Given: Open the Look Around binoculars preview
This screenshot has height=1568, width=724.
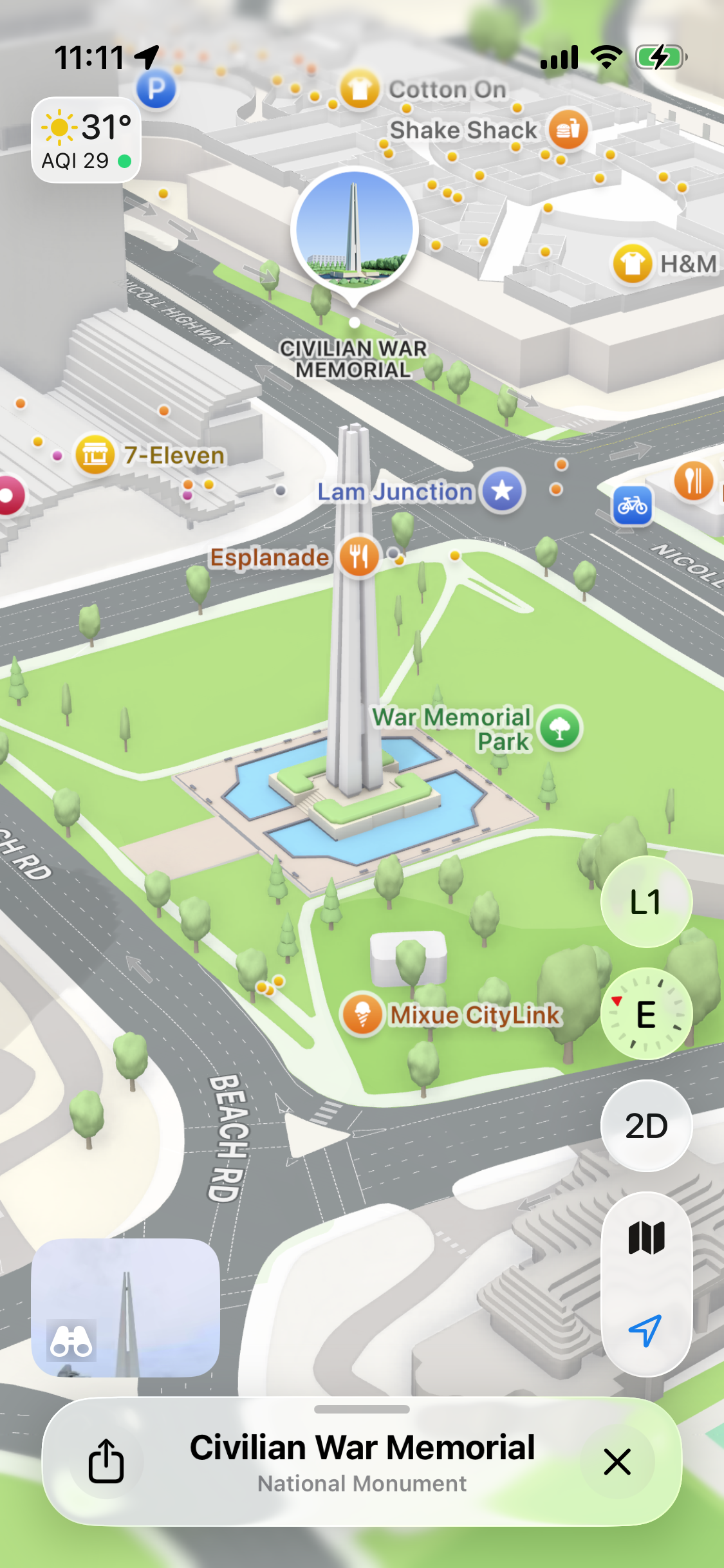Looking at the screenshot, I should click(x=125, y=1307).
